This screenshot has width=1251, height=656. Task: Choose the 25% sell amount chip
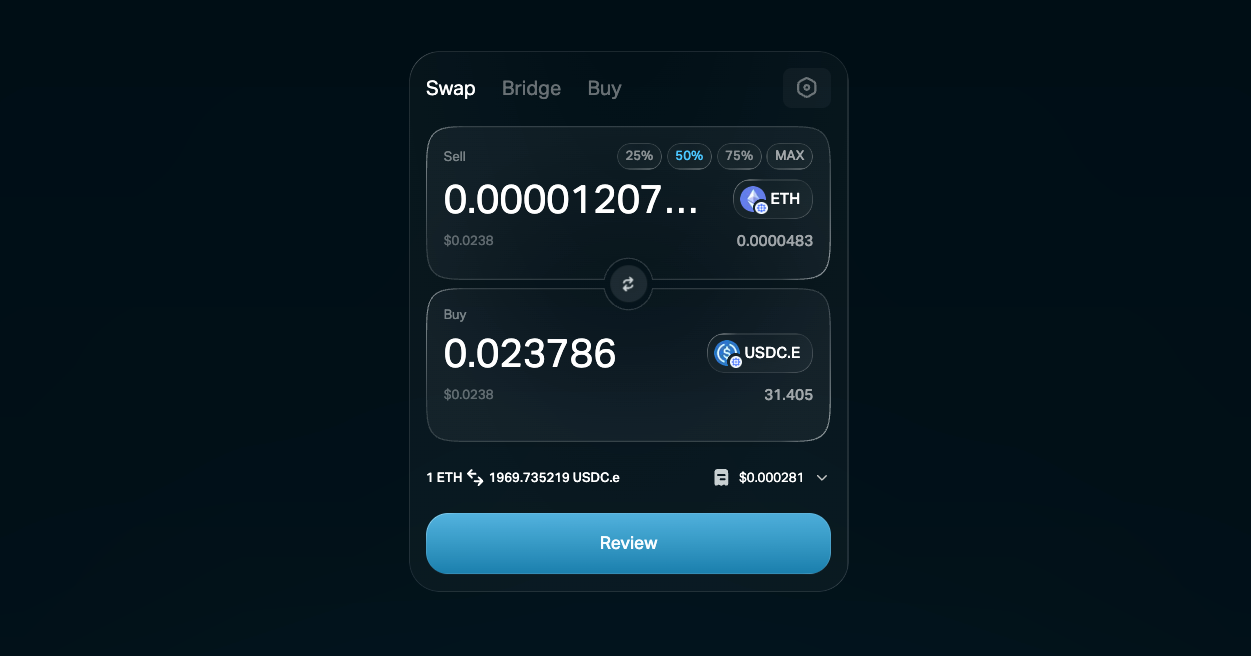[x=639, y=156]
